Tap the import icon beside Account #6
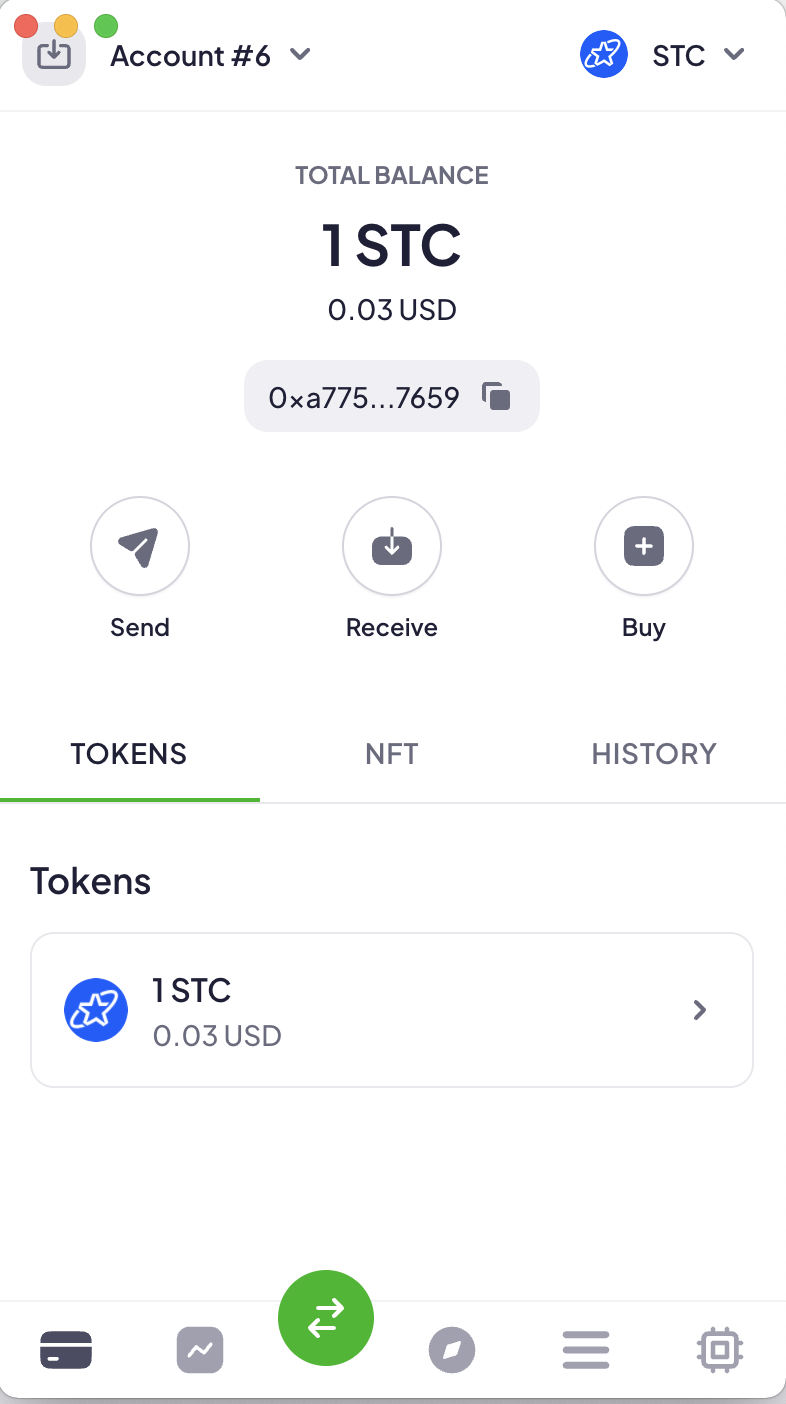 coord(53,56)
